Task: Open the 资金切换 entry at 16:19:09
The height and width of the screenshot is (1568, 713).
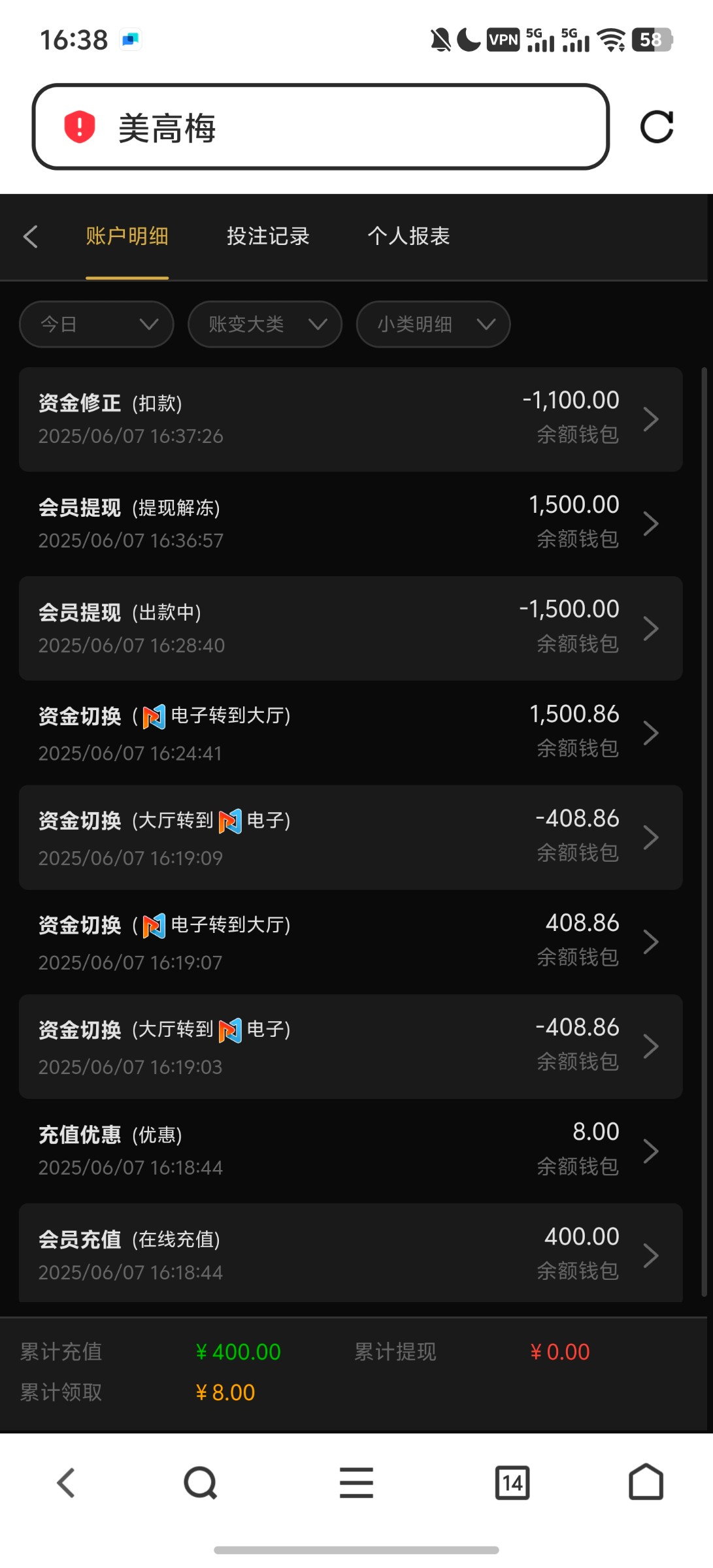Action: pos(351,838)
